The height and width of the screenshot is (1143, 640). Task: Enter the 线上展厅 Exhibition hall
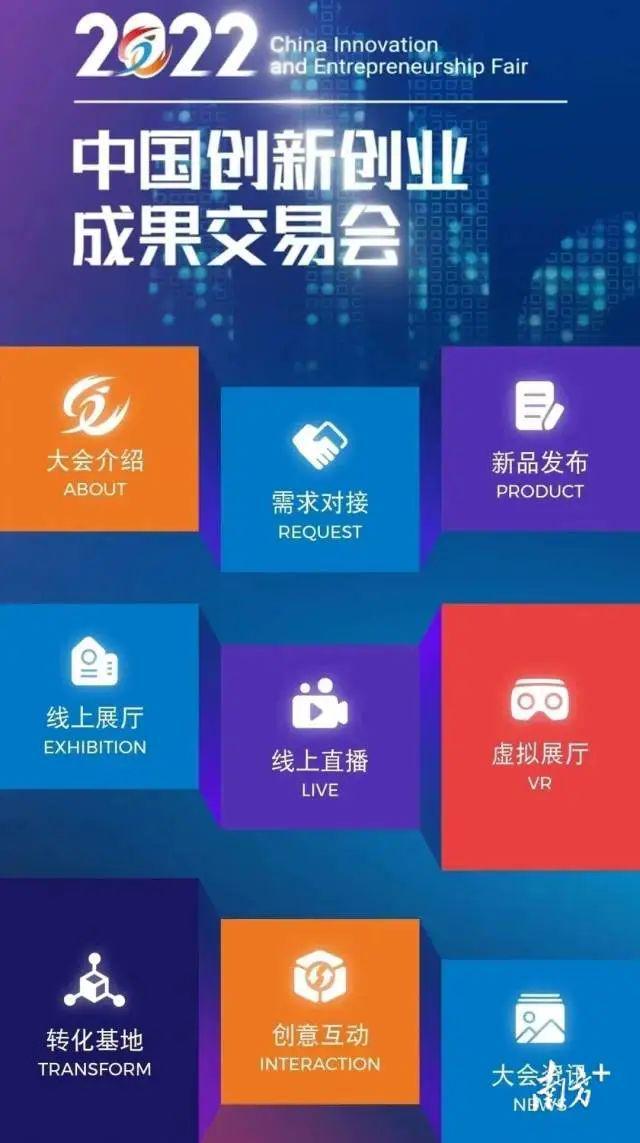tap(96, 696)
